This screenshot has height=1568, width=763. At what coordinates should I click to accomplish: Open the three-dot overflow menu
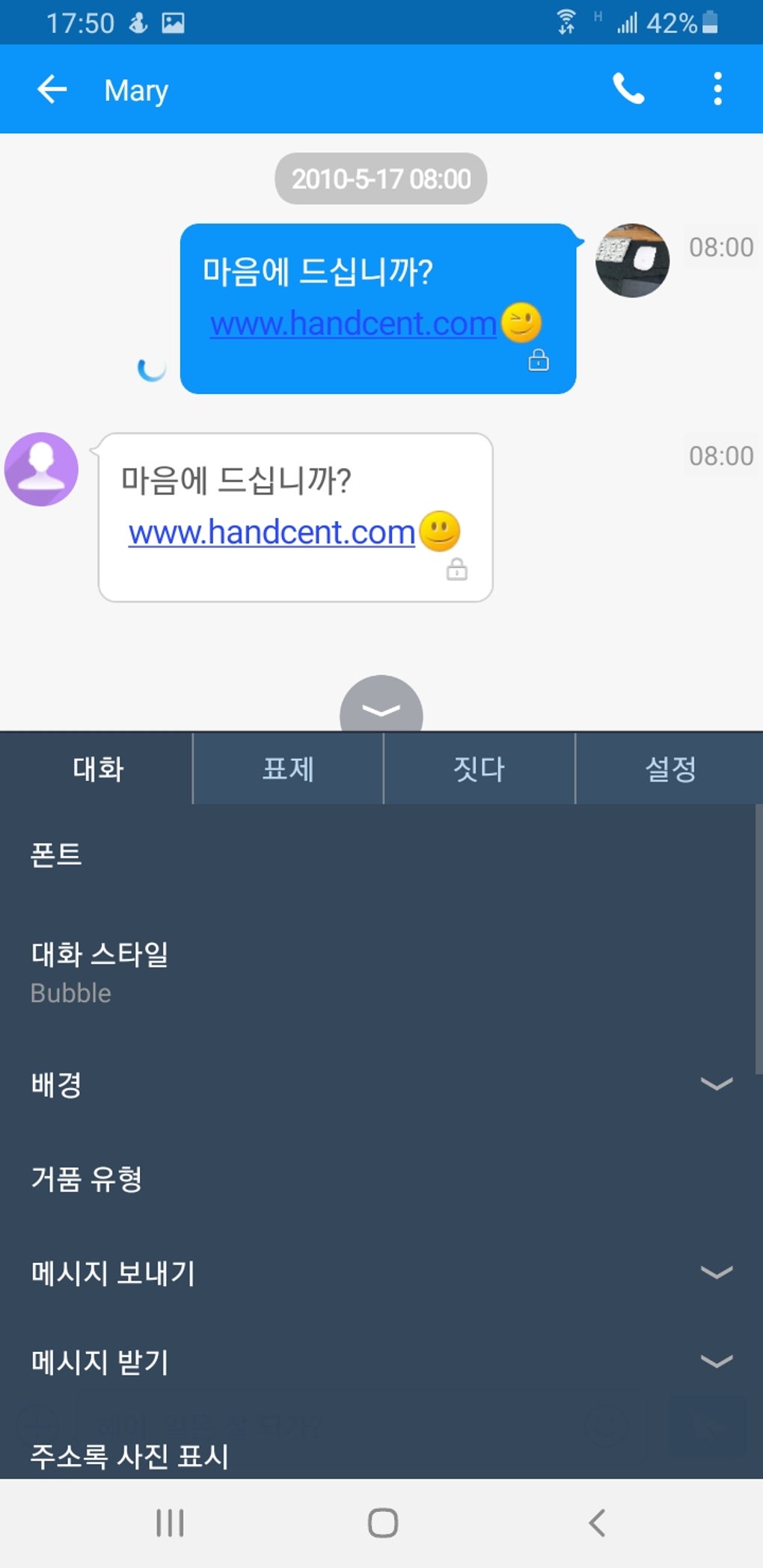point(717,89)
